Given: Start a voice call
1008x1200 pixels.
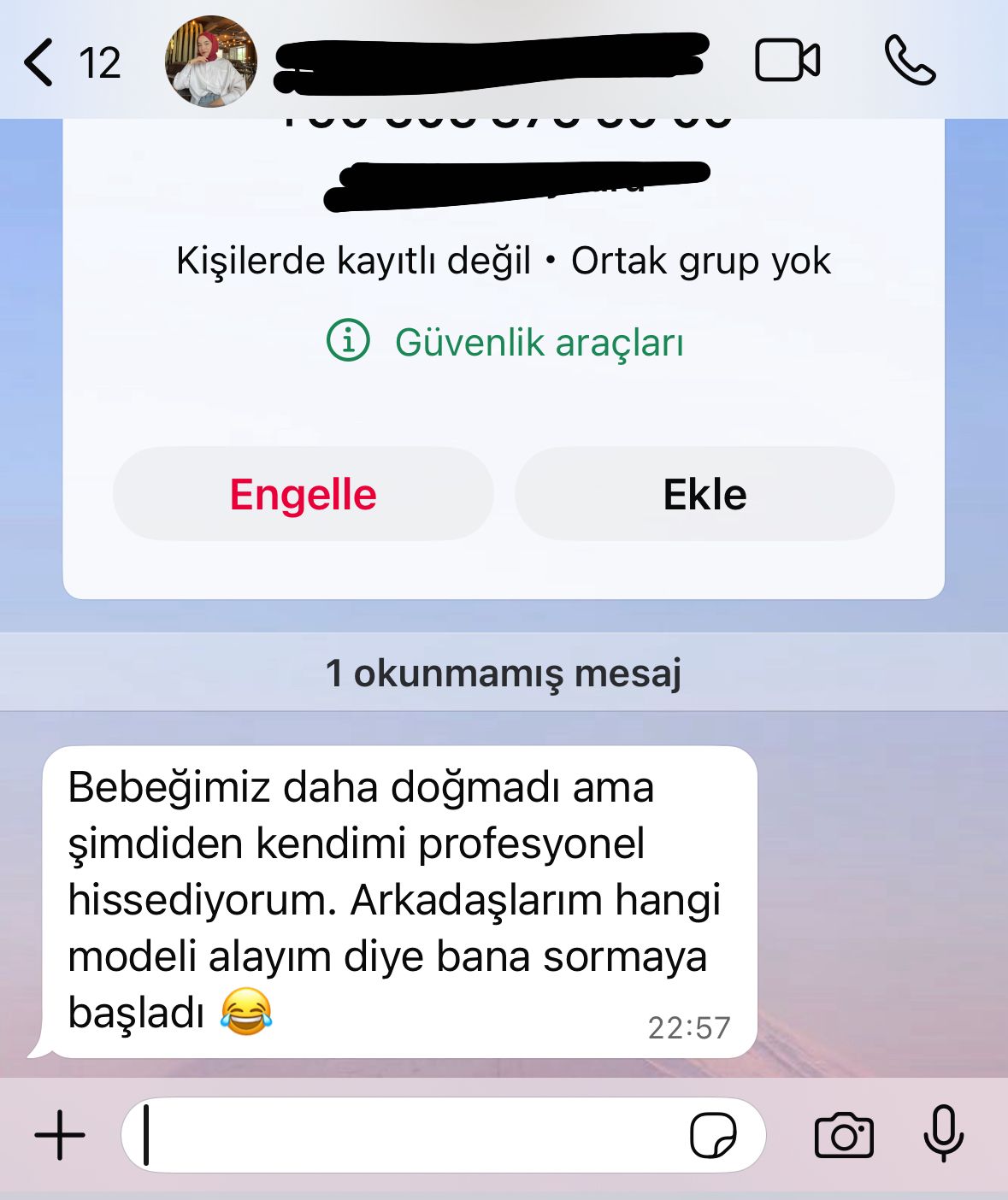Looking at the screenshot, I should [909, 62].
